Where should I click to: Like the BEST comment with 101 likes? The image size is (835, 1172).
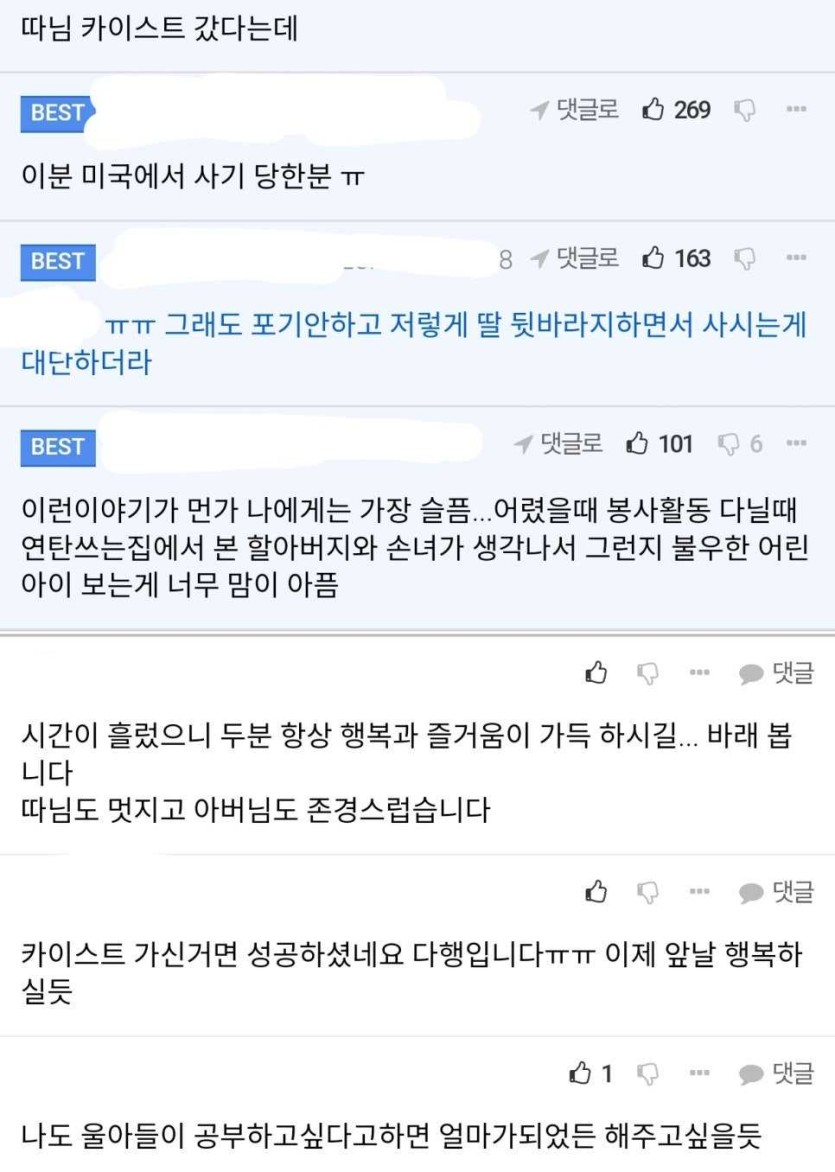pos(637,443)
